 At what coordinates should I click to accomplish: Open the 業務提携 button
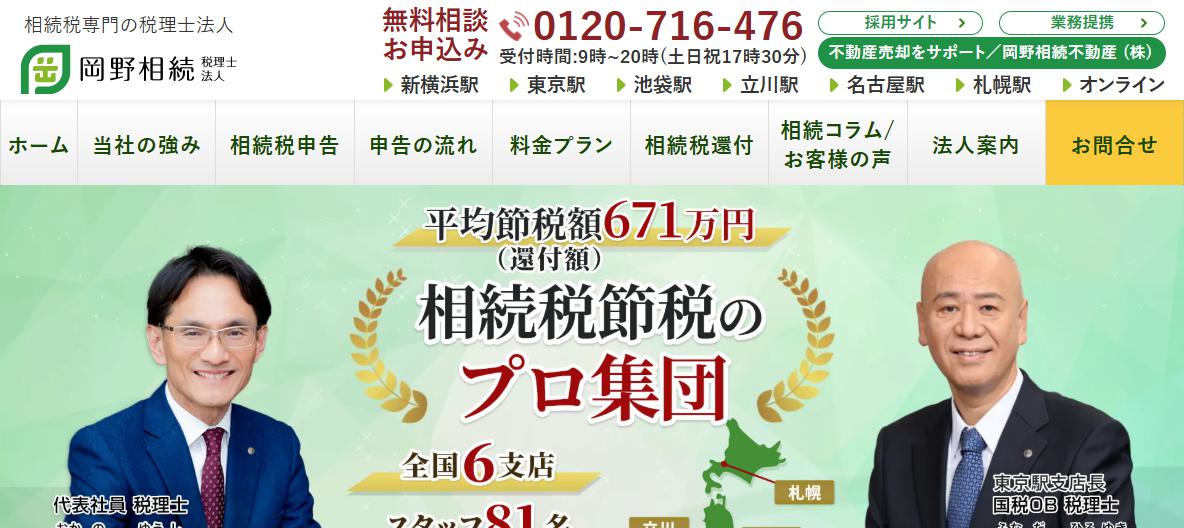1082,23
